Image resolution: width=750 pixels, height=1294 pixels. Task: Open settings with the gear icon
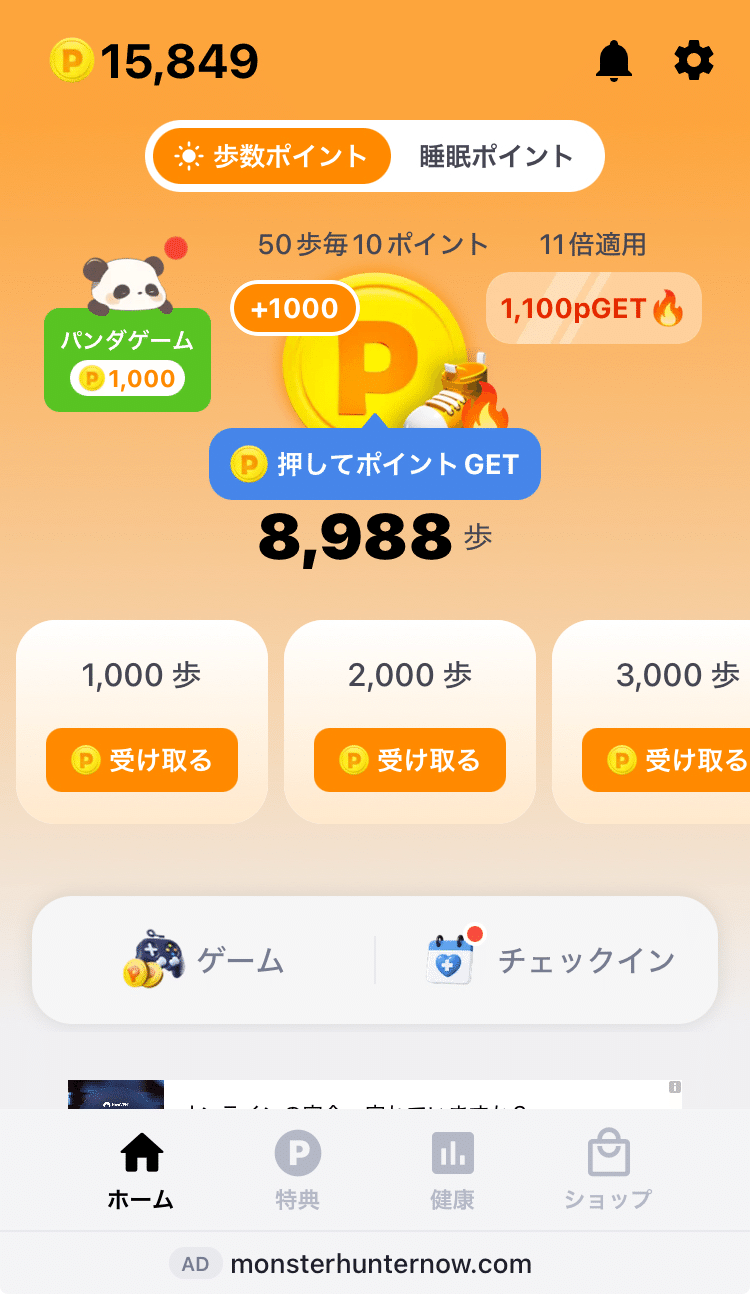(x=694, y=60)
